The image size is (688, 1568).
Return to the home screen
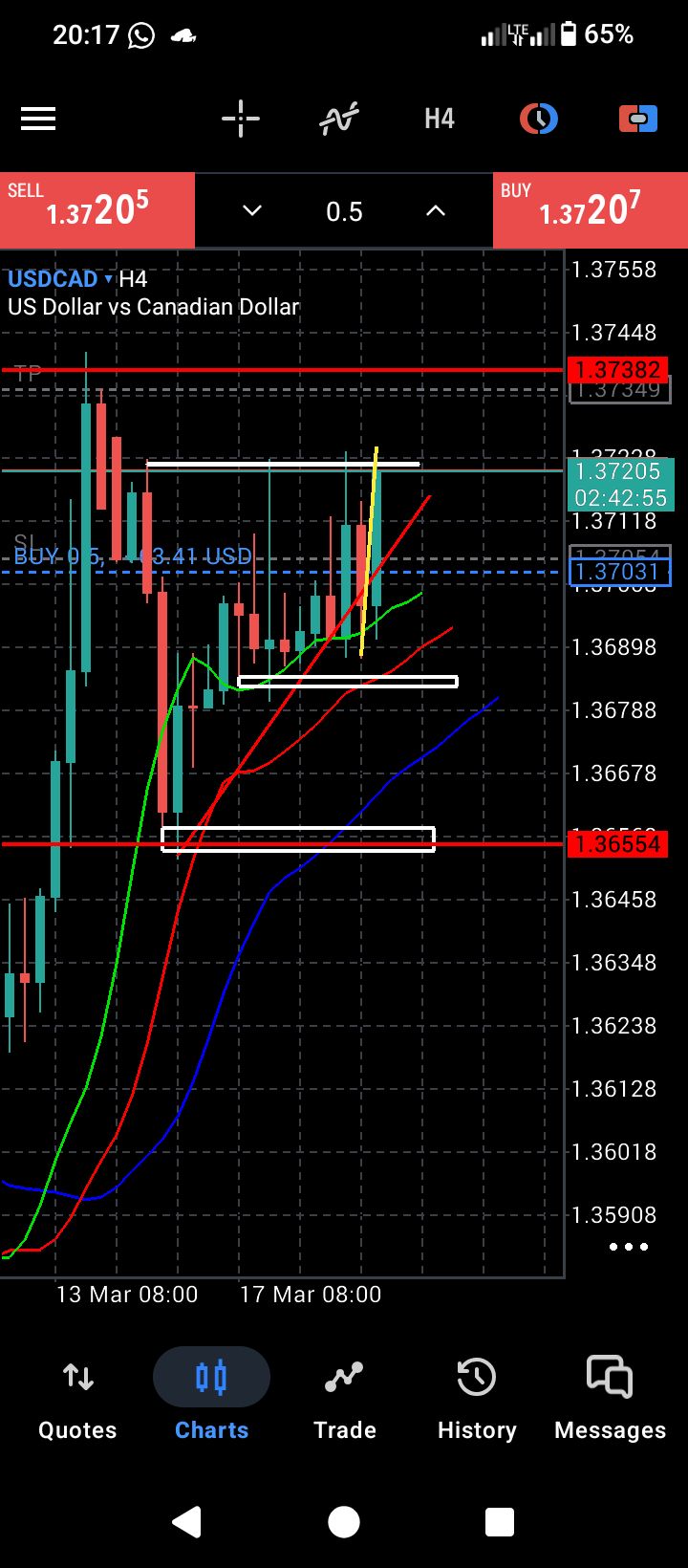tap(344, 1521)
